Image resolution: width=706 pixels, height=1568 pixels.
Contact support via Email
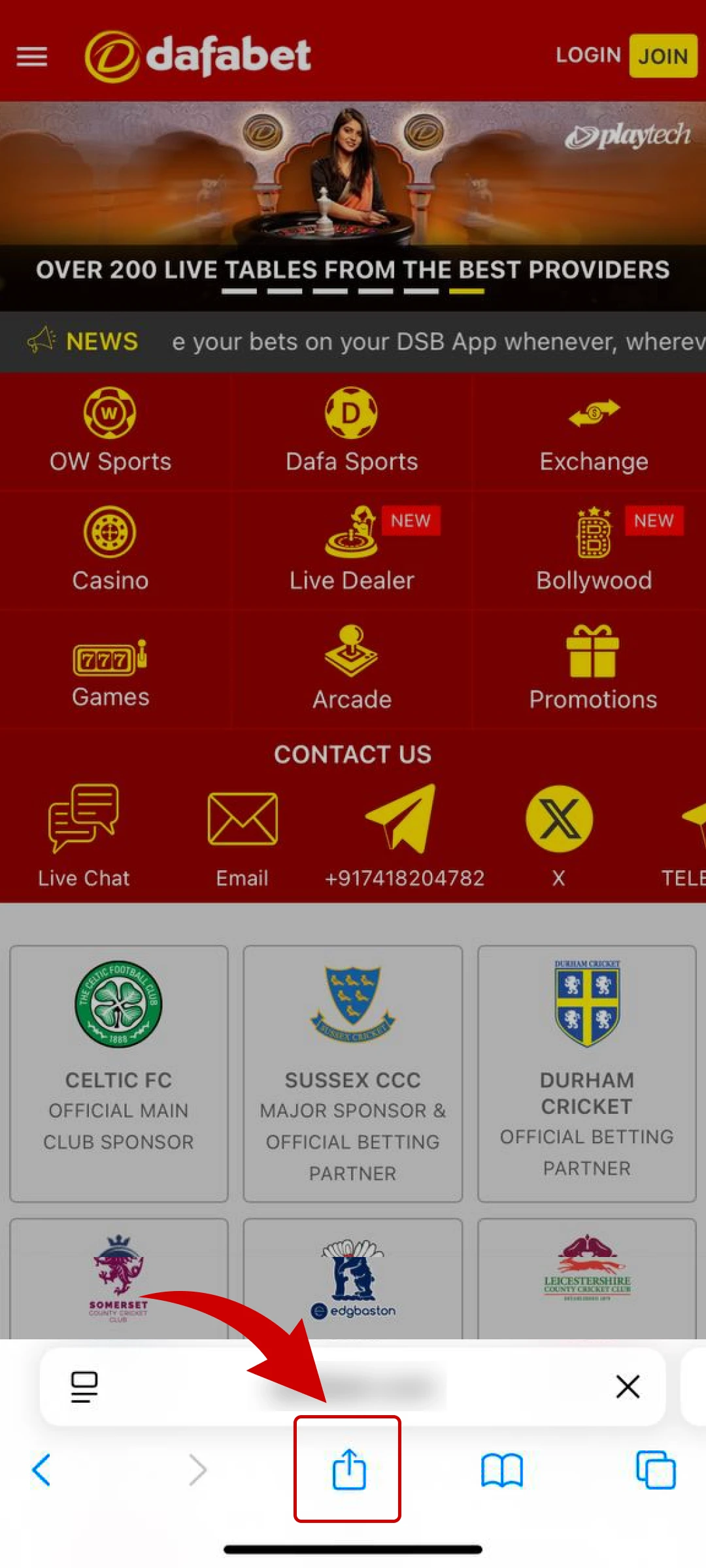[242, 836]
